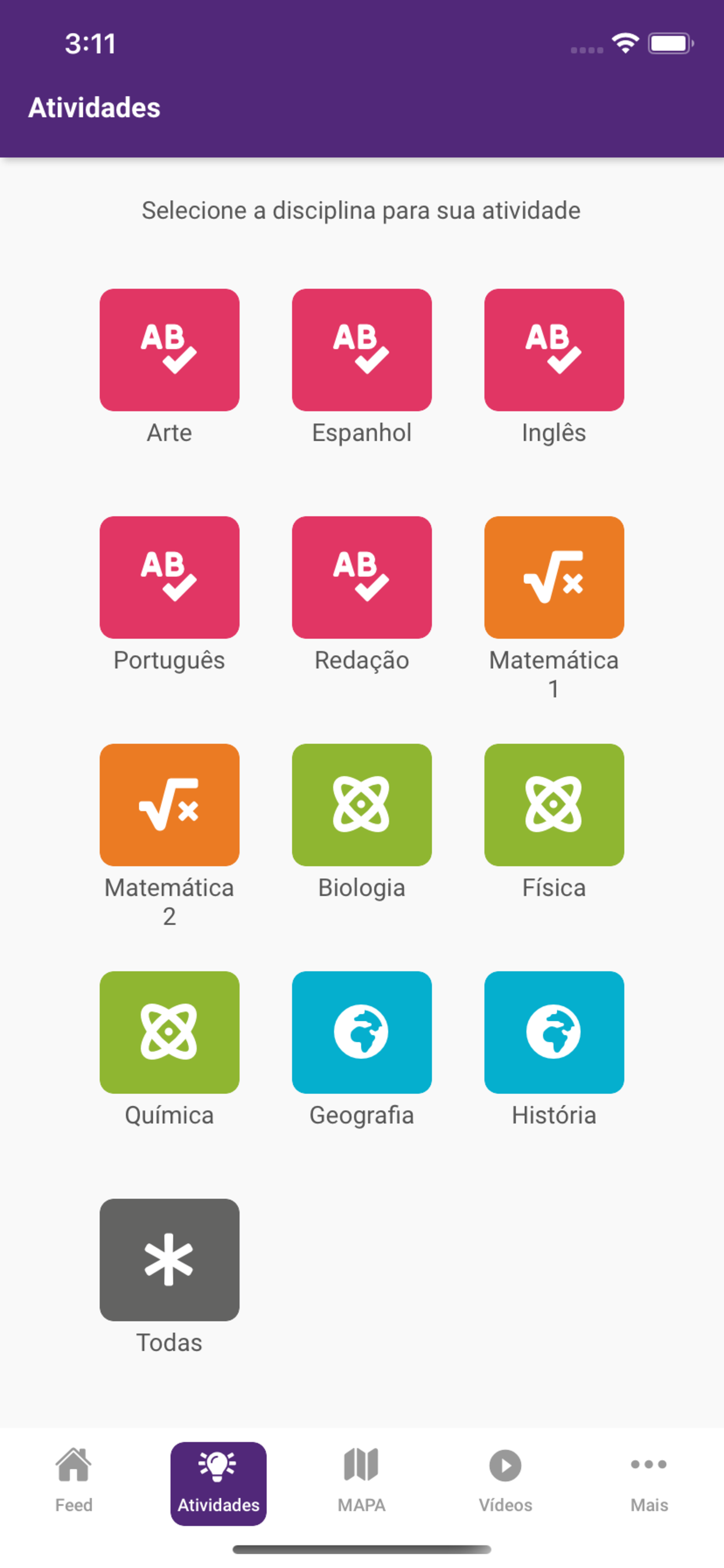Select the Arte subject tile
Image resolution: width=724 pixels, height=1568 pixels.
coord(169,350)
